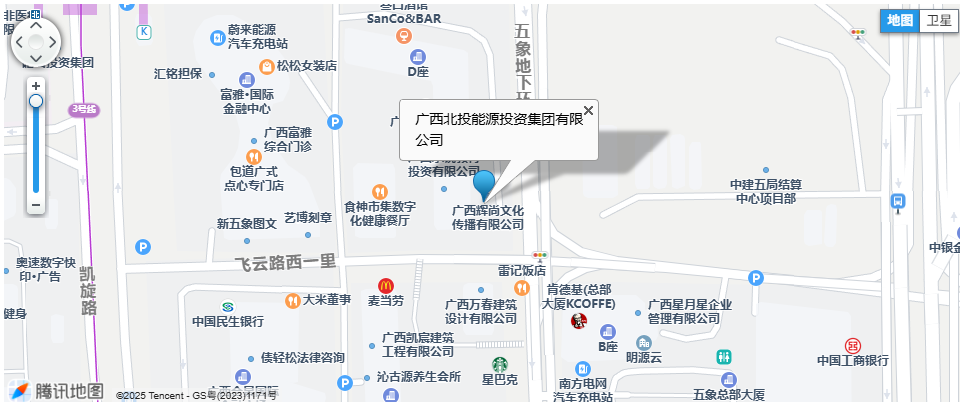
Task: Tap the zoom slider handle
Action: pos(36,101)
